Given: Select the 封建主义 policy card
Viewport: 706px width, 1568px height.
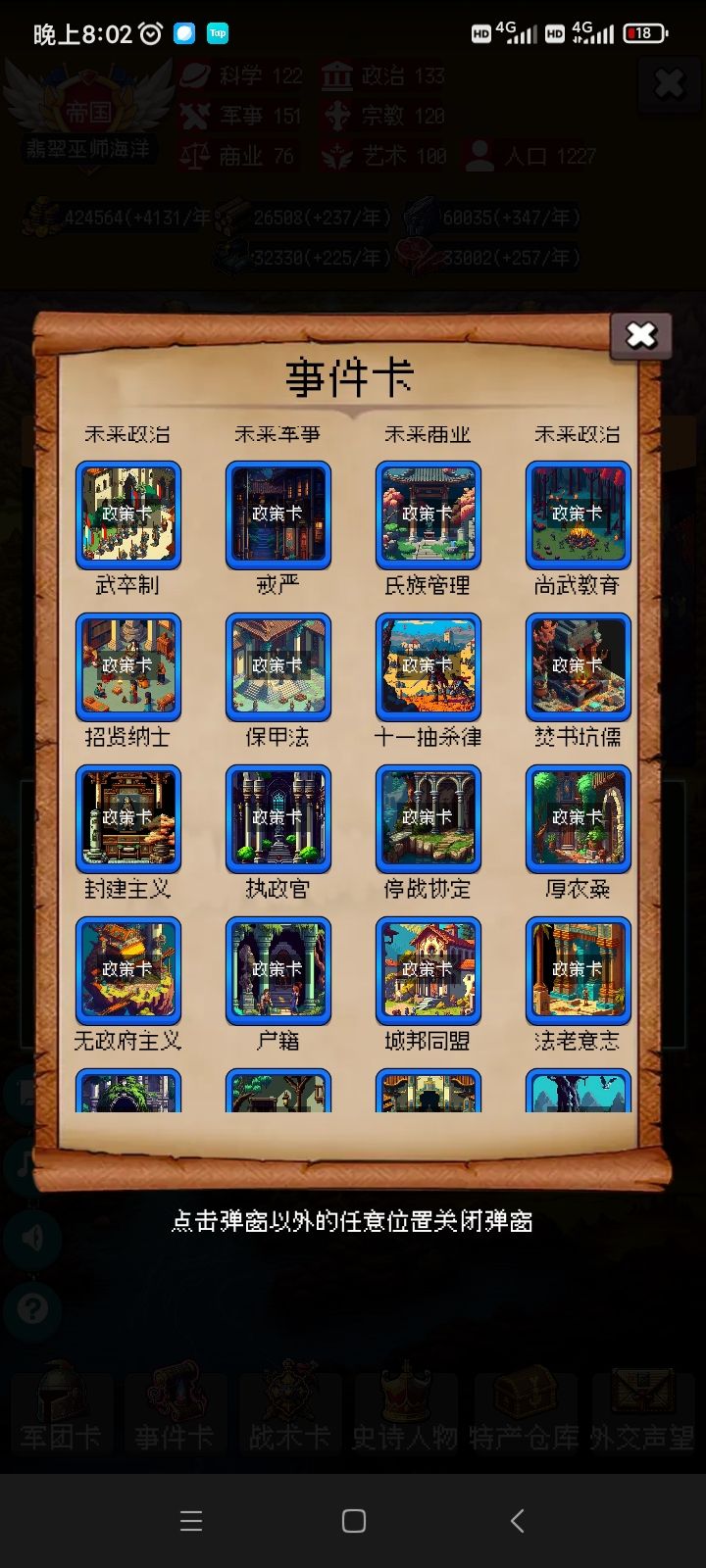Looking at the screenshot, I should 127,818.
